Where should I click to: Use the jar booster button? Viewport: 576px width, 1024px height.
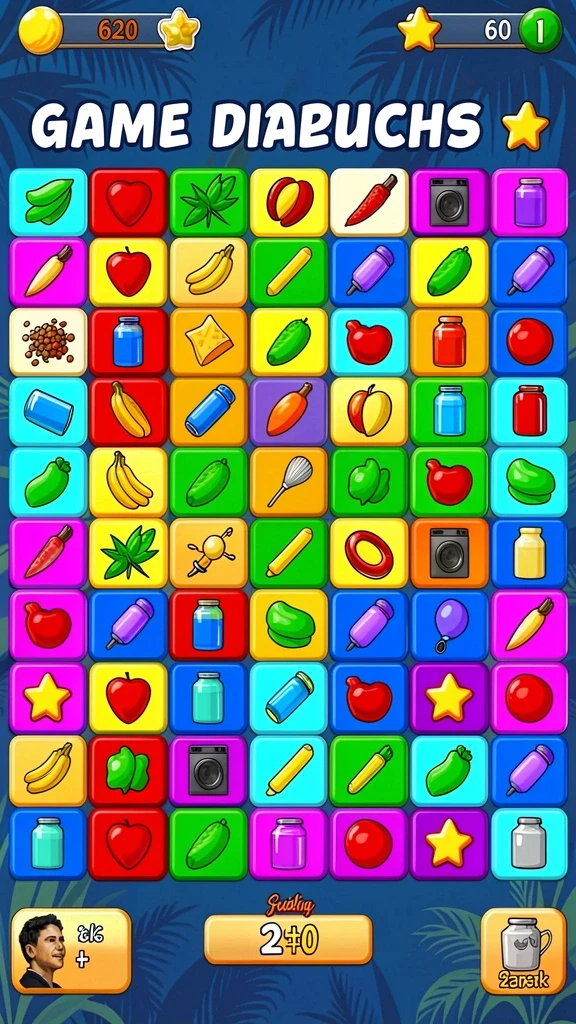[524, 950]
